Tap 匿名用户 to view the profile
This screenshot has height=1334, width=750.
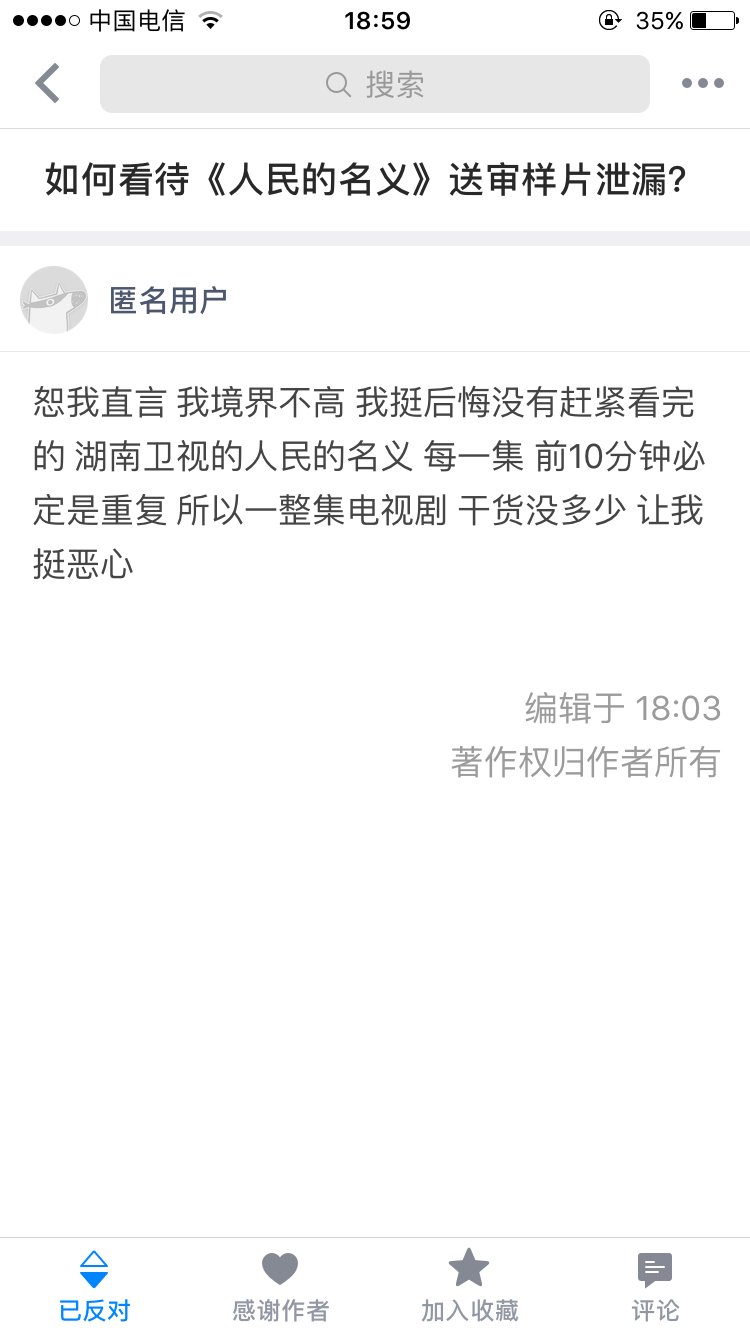click(168, 299)
